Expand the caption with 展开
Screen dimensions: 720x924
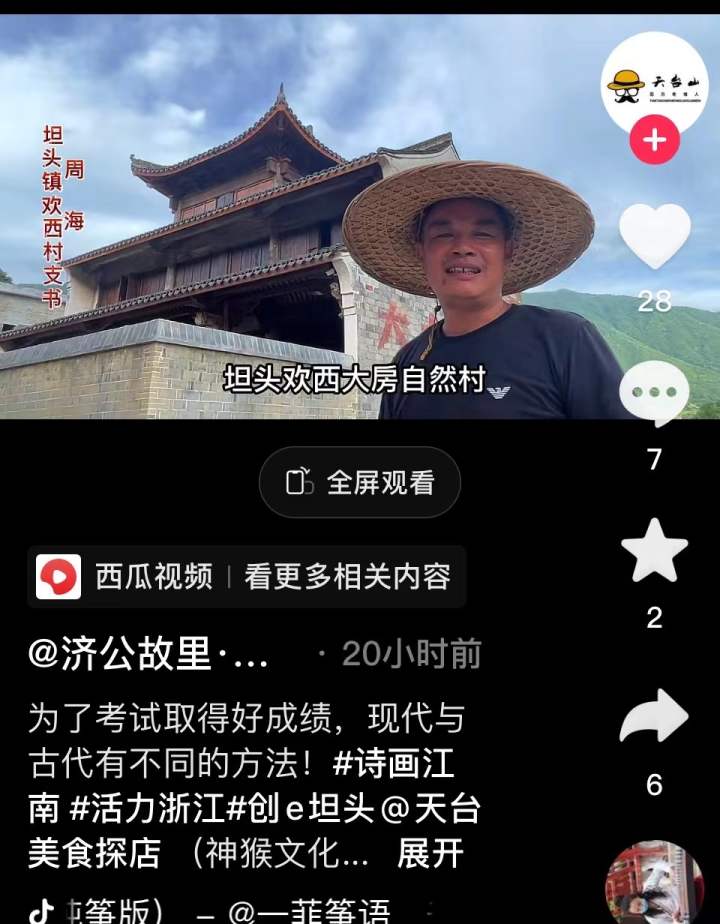(x=430, y=853)
